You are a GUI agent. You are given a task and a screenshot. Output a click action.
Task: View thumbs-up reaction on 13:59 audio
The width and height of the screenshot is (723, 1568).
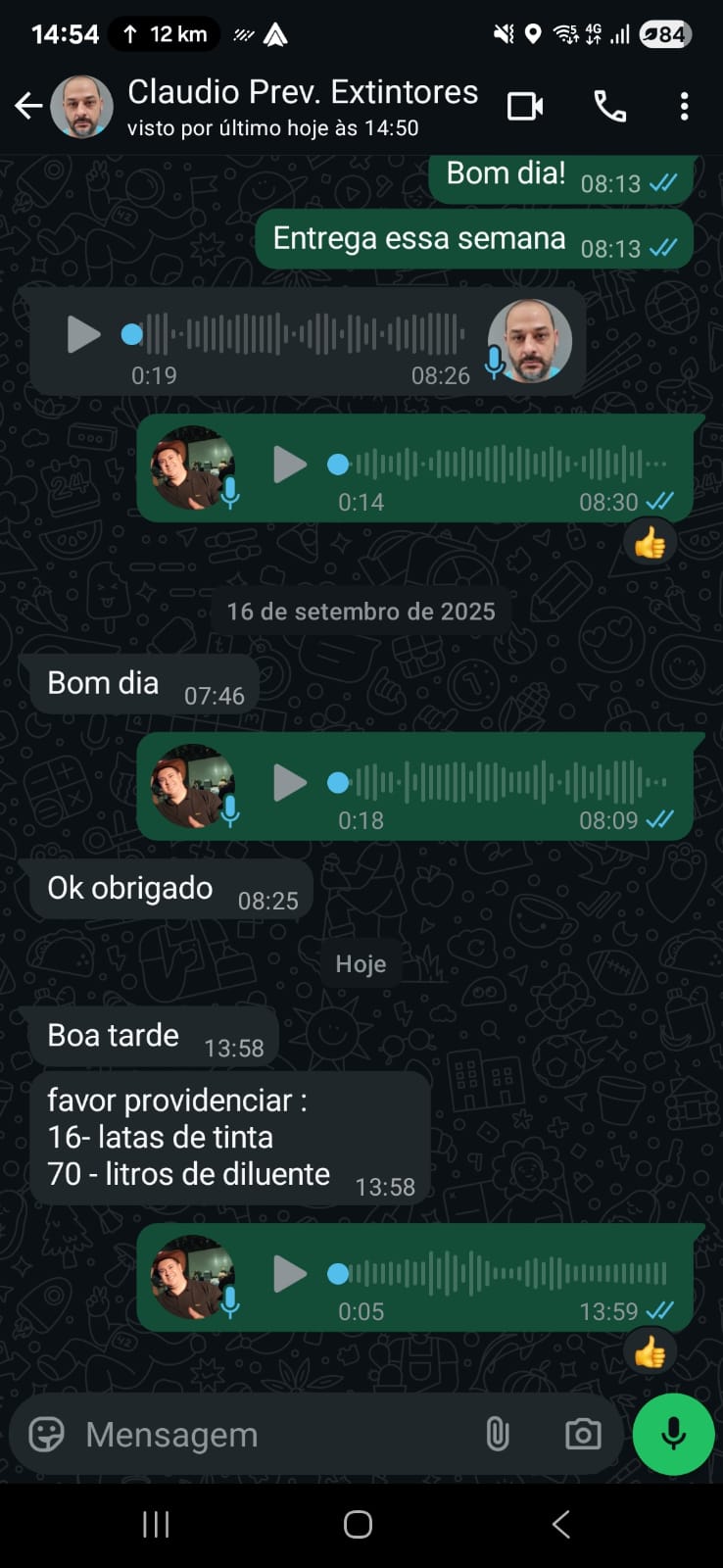(650, 1353)
